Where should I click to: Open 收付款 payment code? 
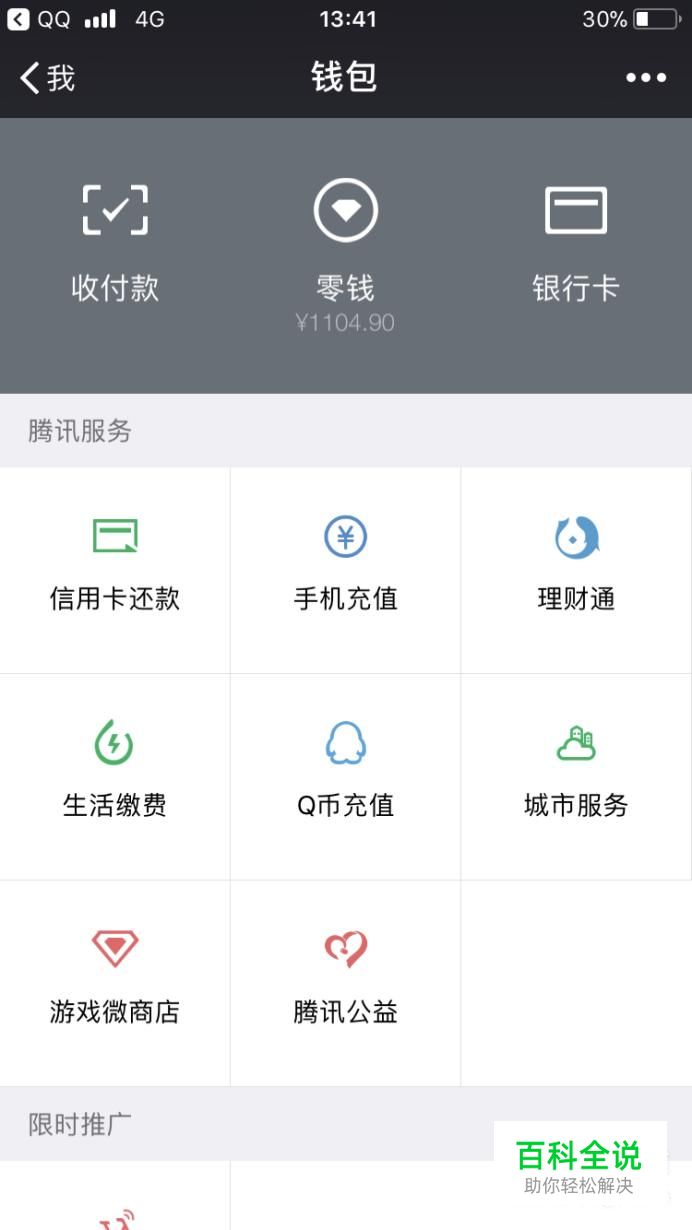115,244
